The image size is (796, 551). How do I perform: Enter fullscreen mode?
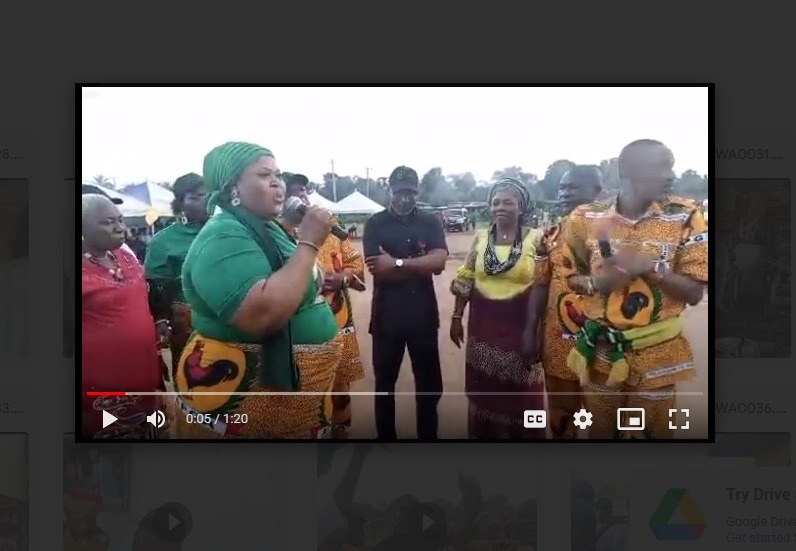[679, 419]
